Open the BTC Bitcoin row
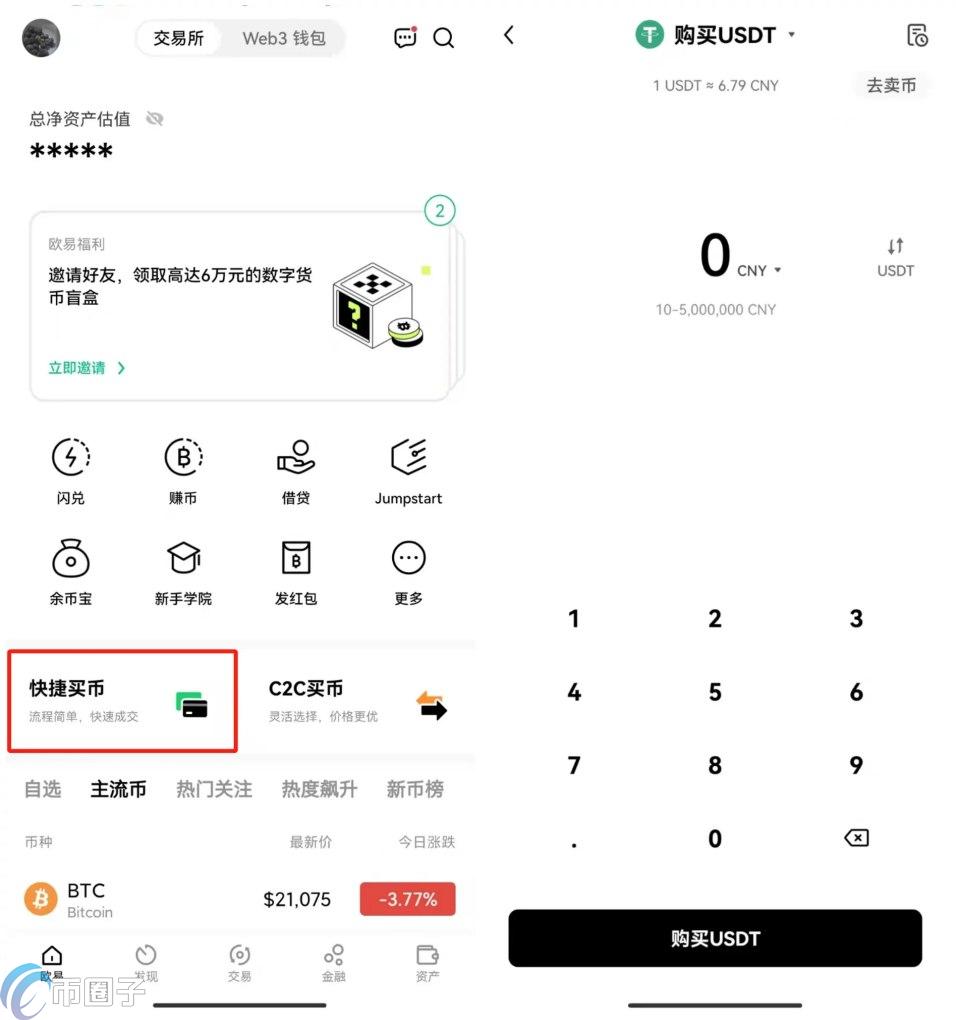The image size is (956, 1020). tap(238, 899)
